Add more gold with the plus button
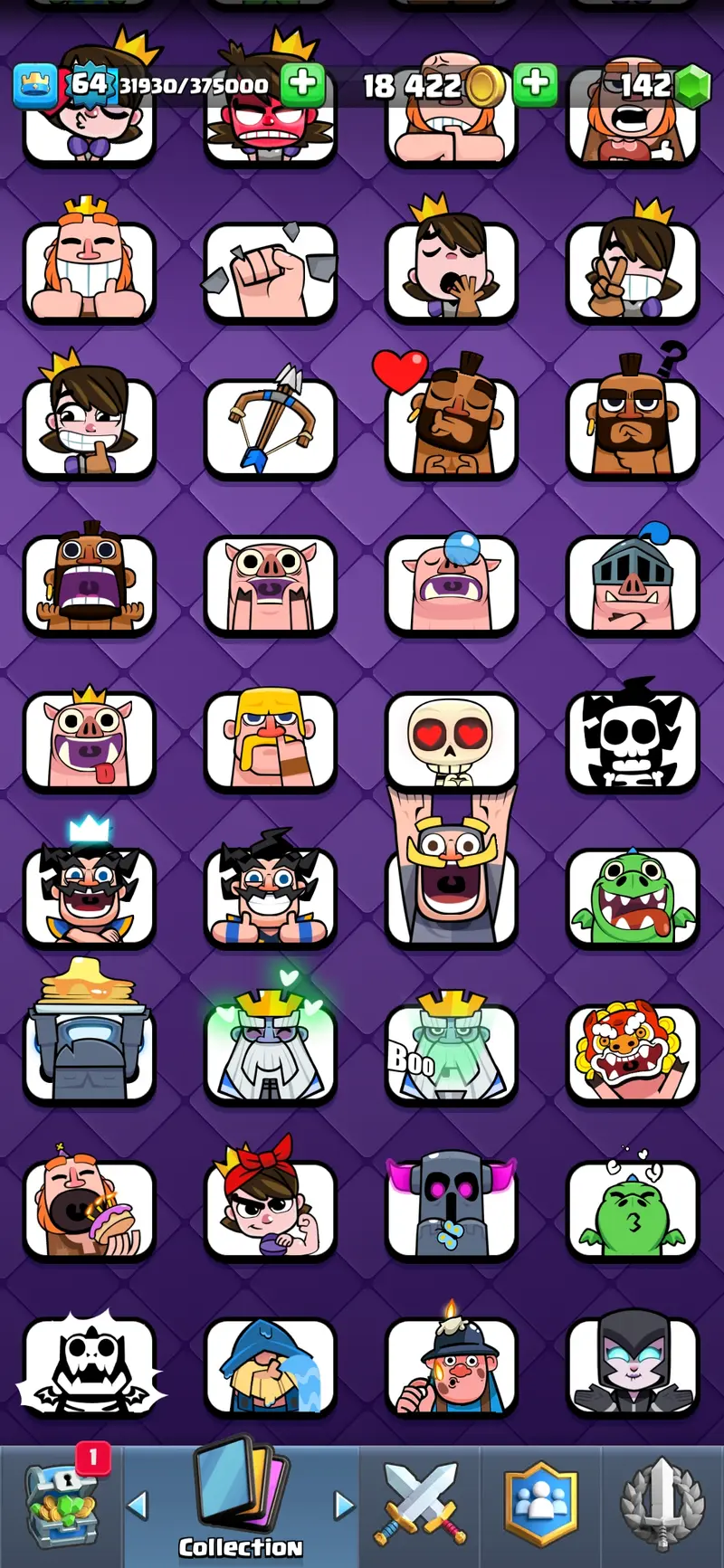The image size is (724, 1568). [x=535, y=85]
